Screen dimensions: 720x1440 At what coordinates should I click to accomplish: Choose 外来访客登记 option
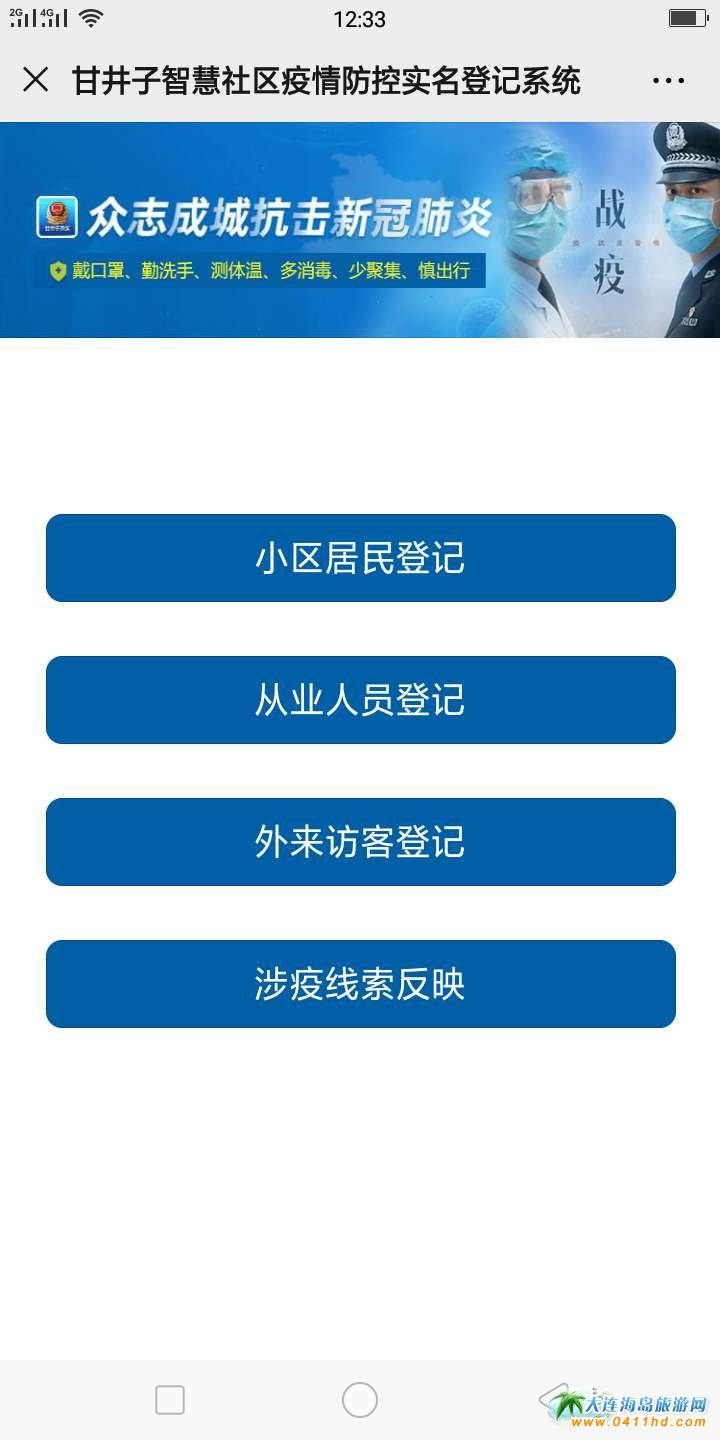click(x=360, y=842)
